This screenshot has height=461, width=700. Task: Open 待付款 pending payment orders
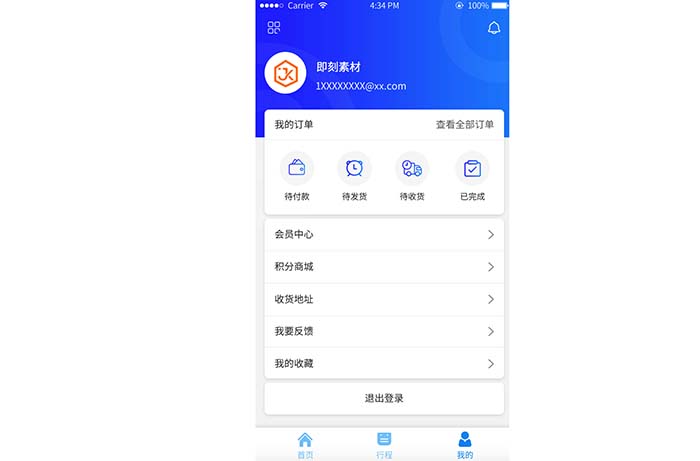297,177
